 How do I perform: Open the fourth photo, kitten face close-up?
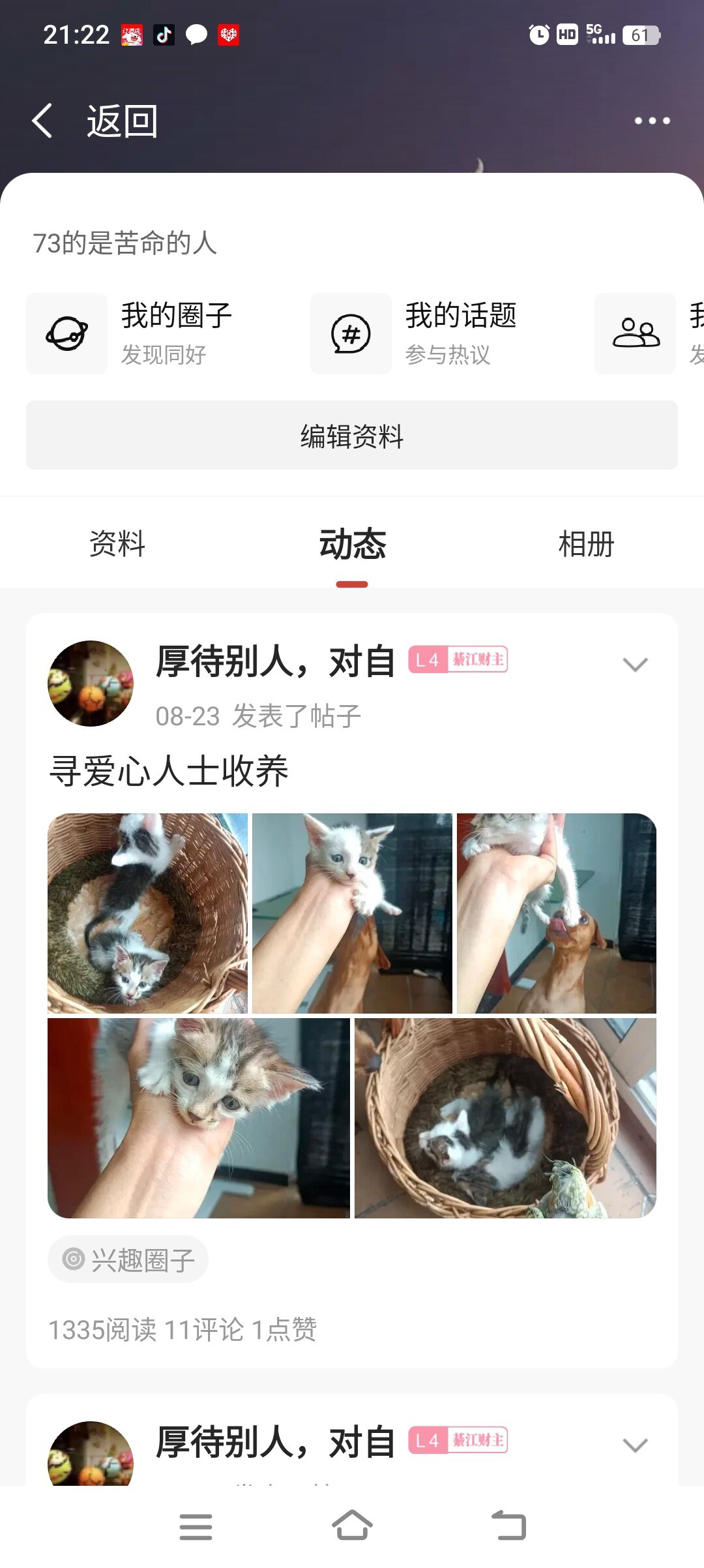tap(198, 1117)
